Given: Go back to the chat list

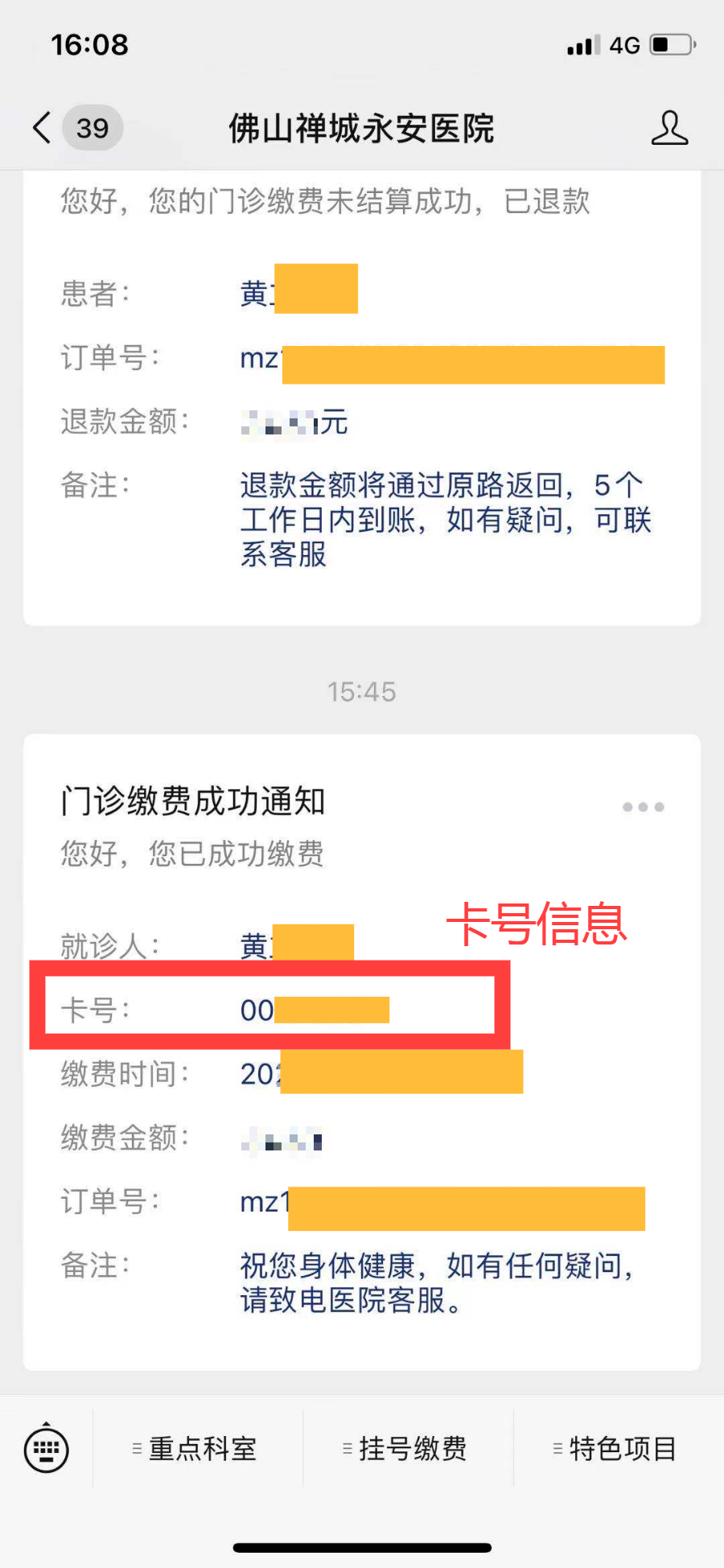Looking at the screenshot, I should coord(43,128).
